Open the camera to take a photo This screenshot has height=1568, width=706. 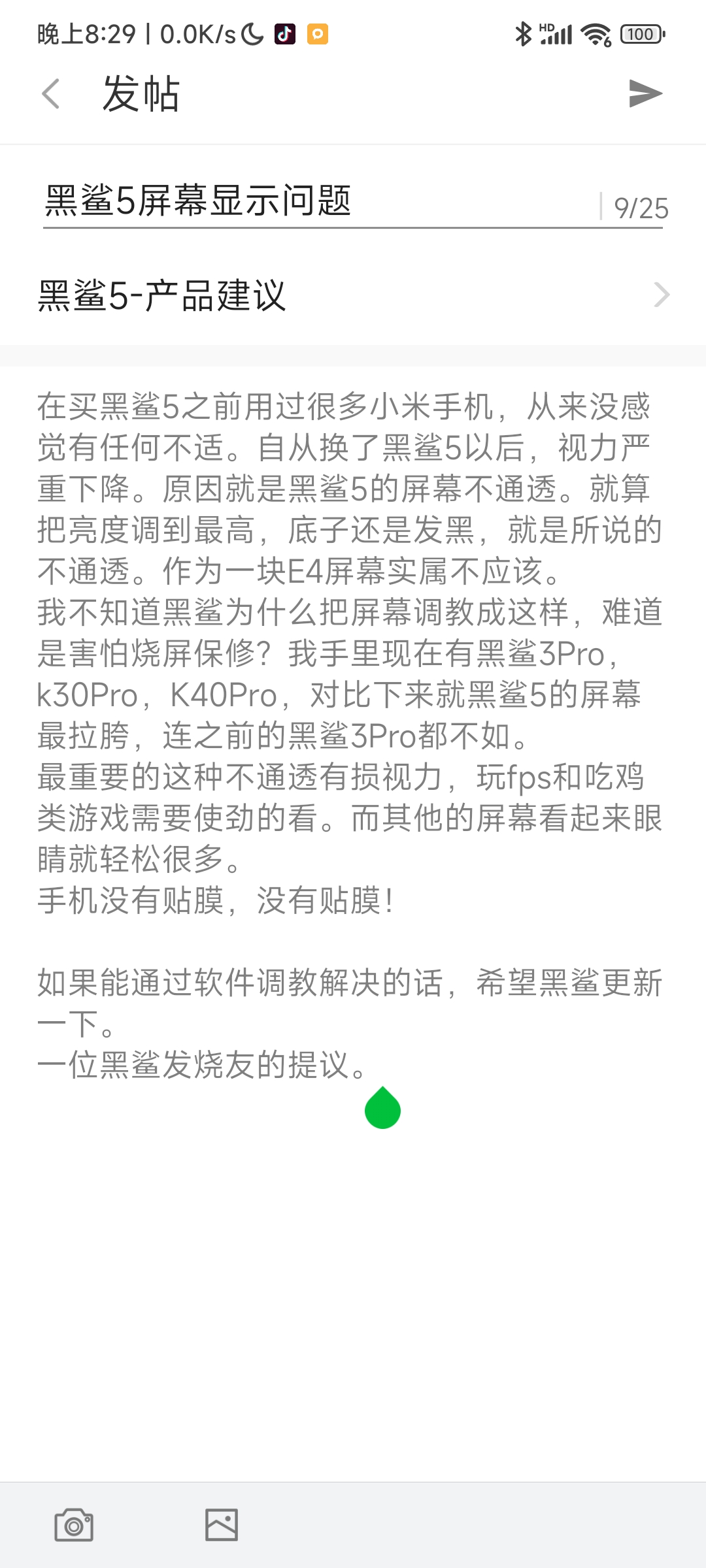74,1525
